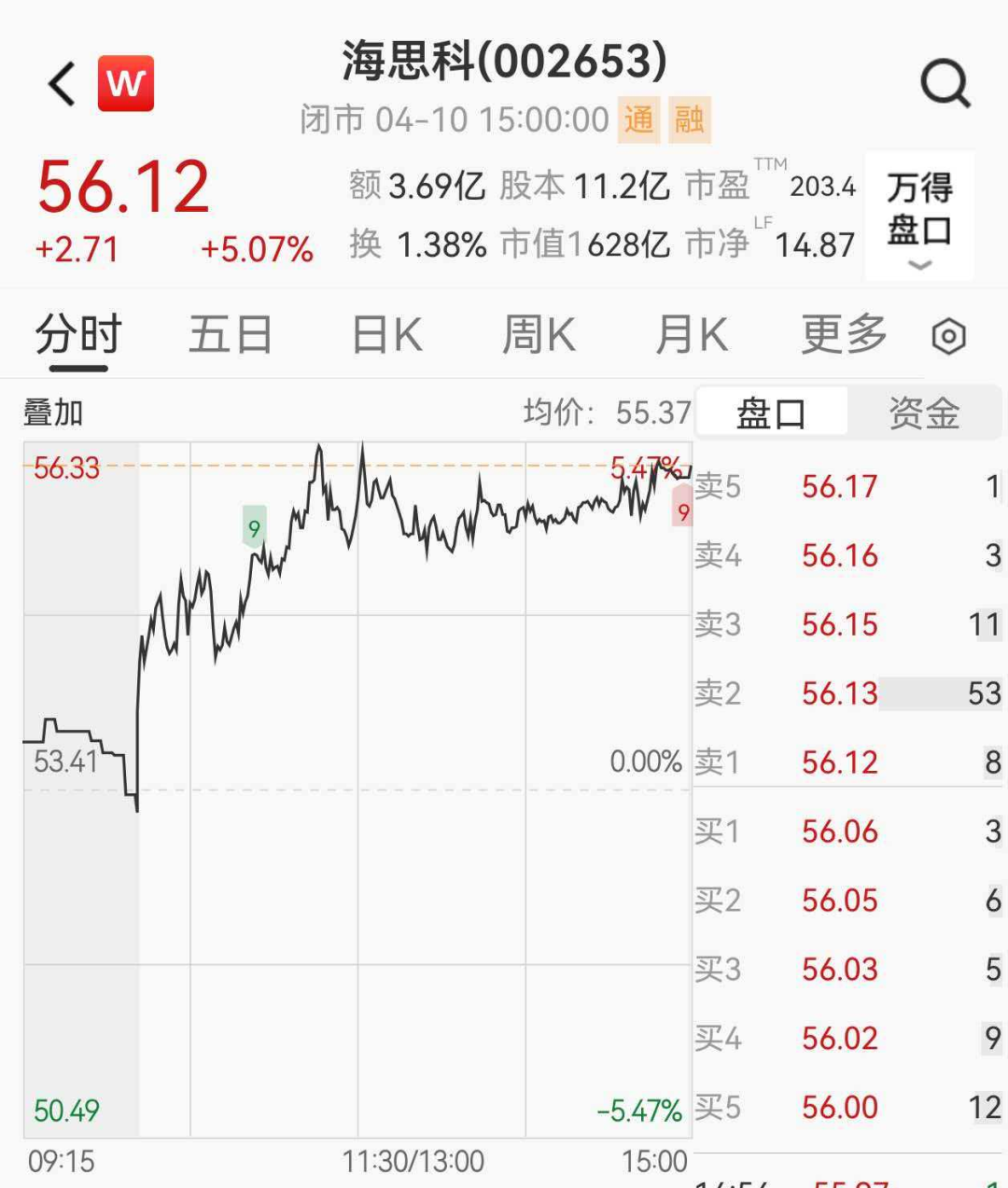Expand 月K monthly candlestick options
The height and width of the screenshot is (1188, 1008).
coord(692,334)
